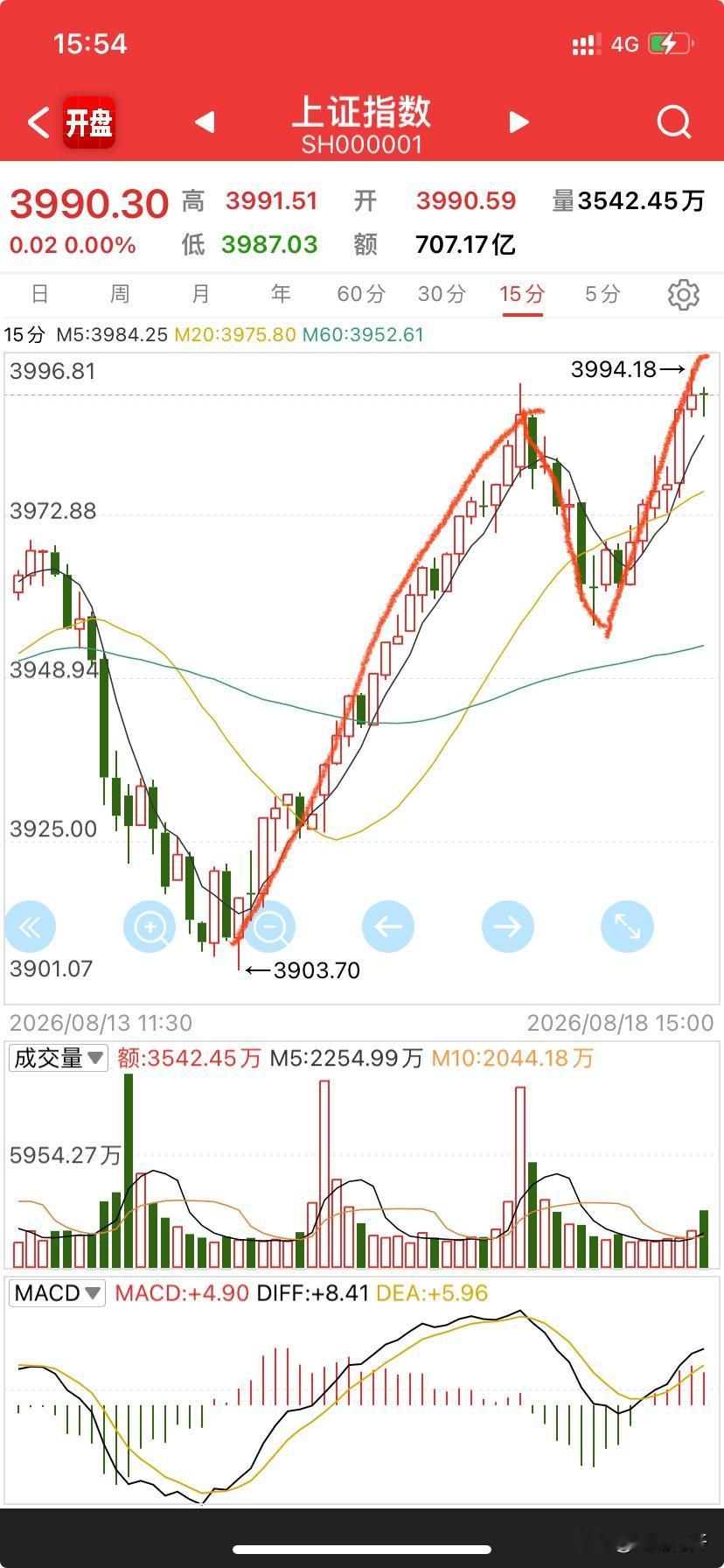Move the chart left with the left arrow
The image size is (724, 1568).
click(388, 927)
